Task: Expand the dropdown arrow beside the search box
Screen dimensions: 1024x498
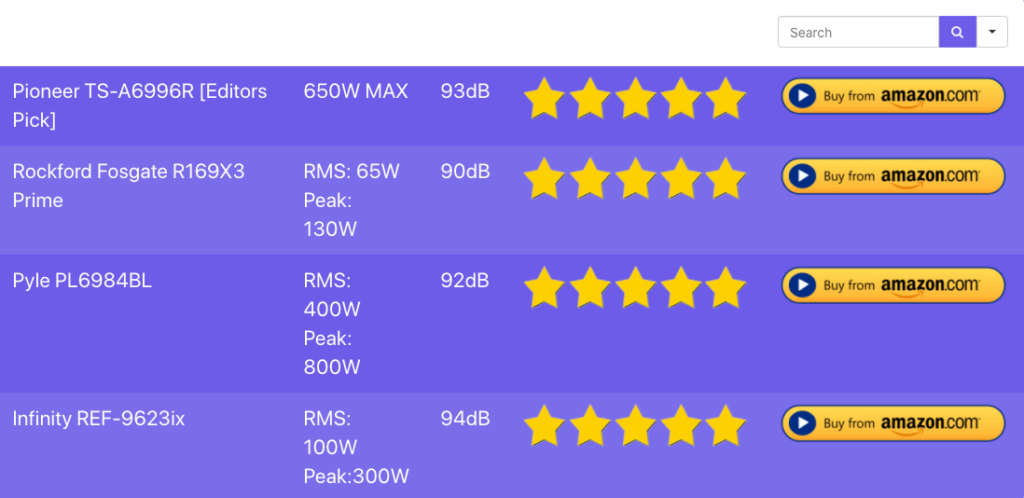Action: pyautogui.click(x=991, y=32)
